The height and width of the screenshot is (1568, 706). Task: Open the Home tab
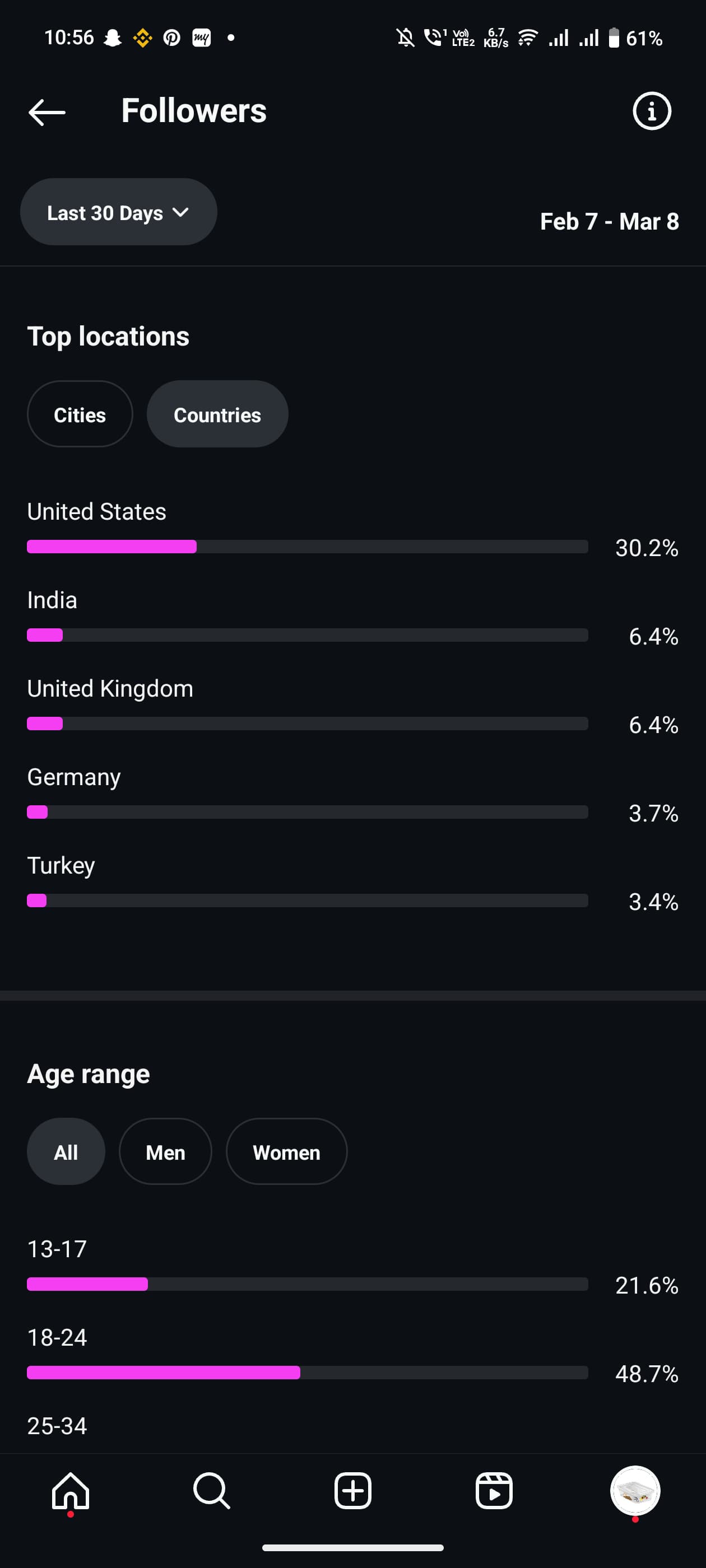(x=71, y=1491)
